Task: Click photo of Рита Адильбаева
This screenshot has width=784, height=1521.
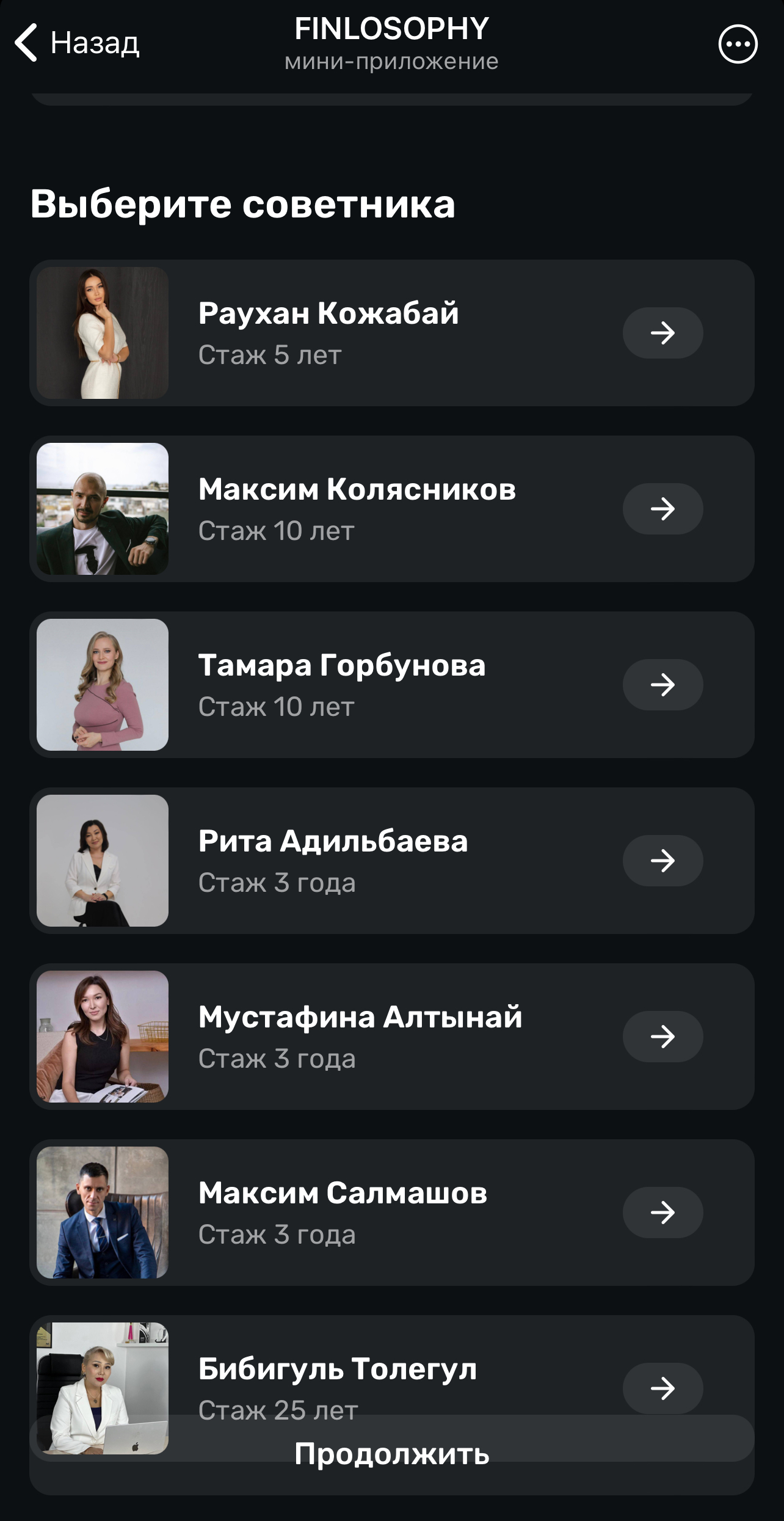Action: point(103,861)
